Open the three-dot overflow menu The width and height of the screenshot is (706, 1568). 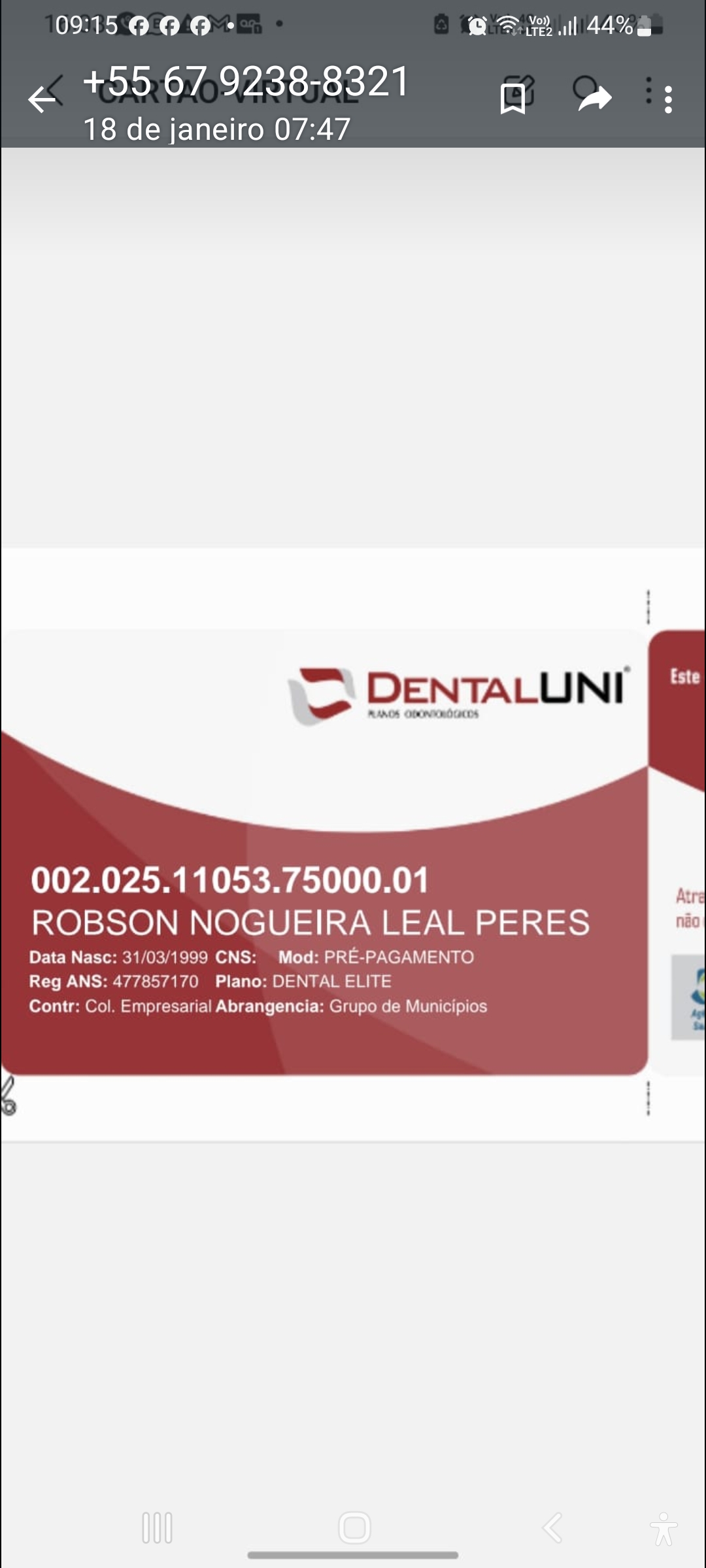tap(668, 99)
